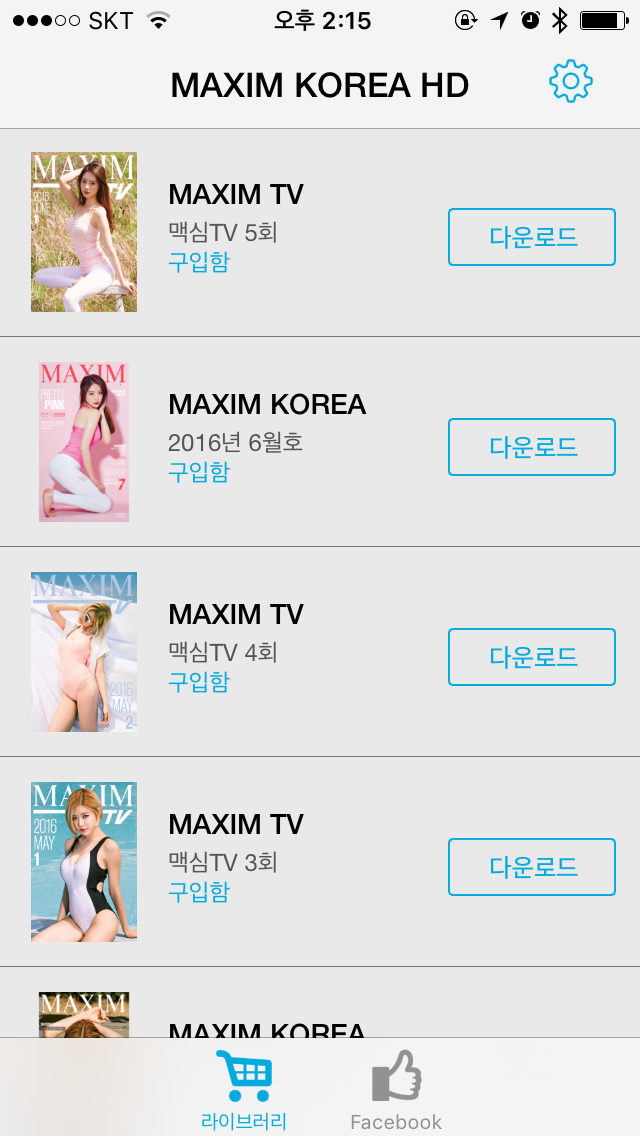Download 맥심TV 5회
This screenshot has width=640, height=1136.
531,237
